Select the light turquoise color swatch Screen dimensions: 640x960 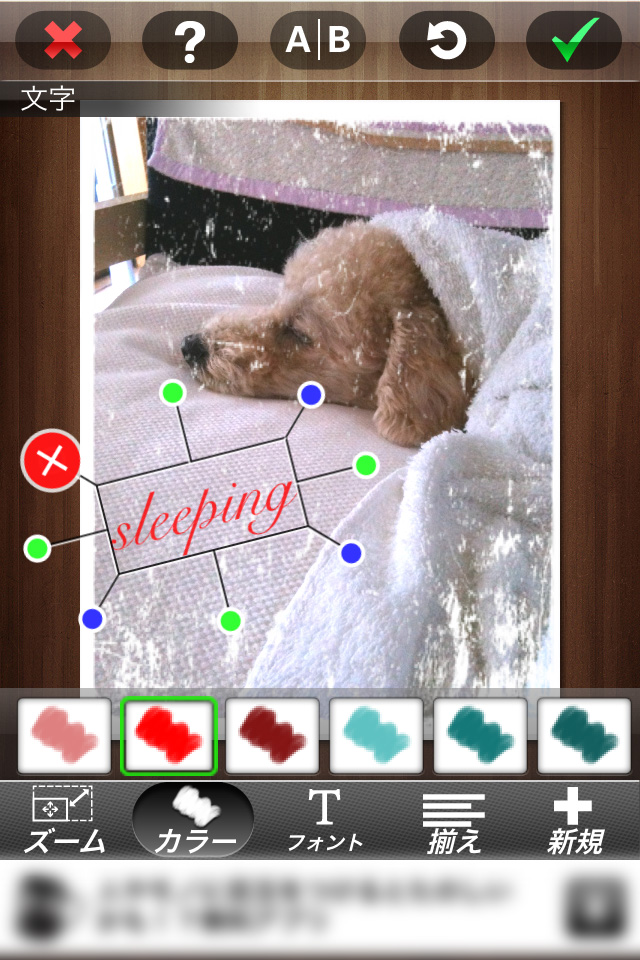coord(376,736)
